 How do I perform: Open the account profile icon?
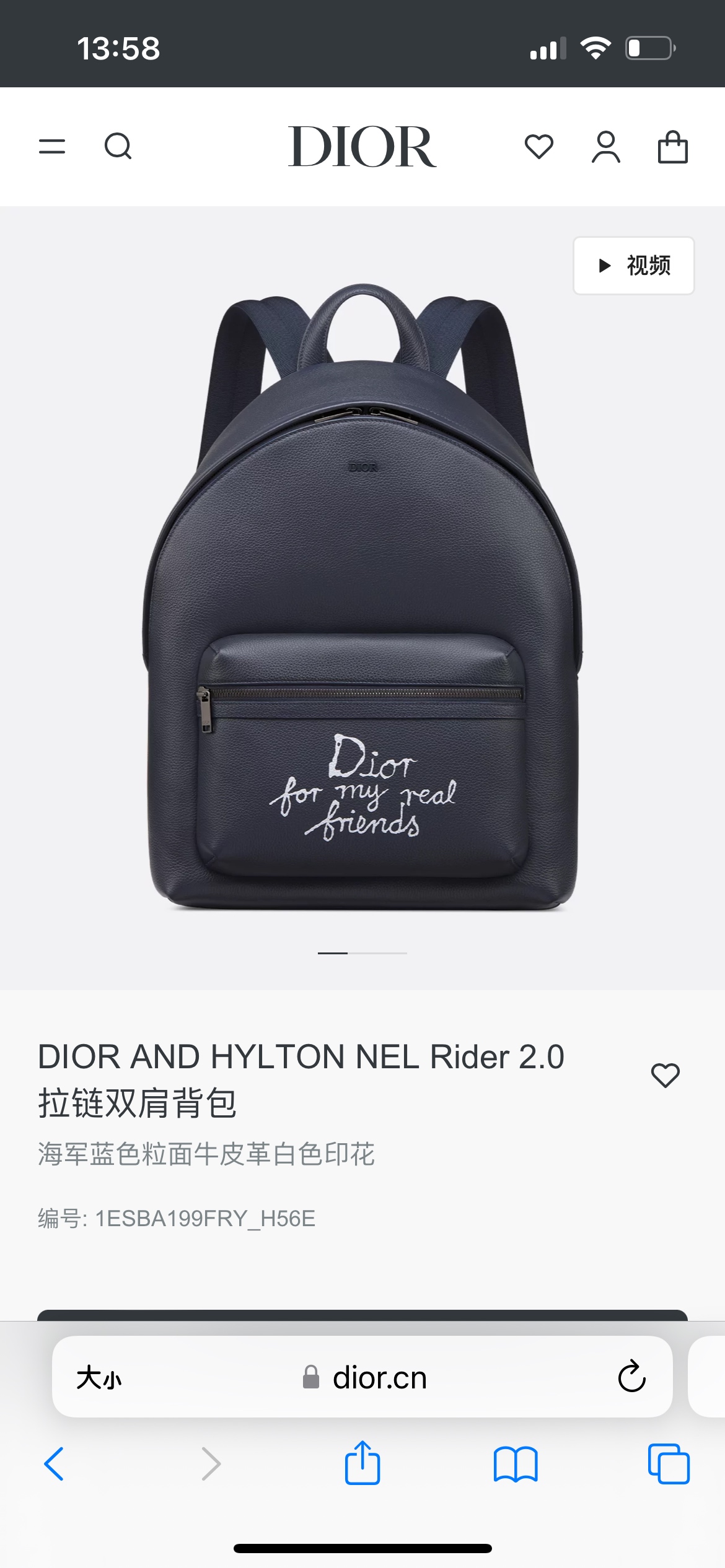click(605, 147)
